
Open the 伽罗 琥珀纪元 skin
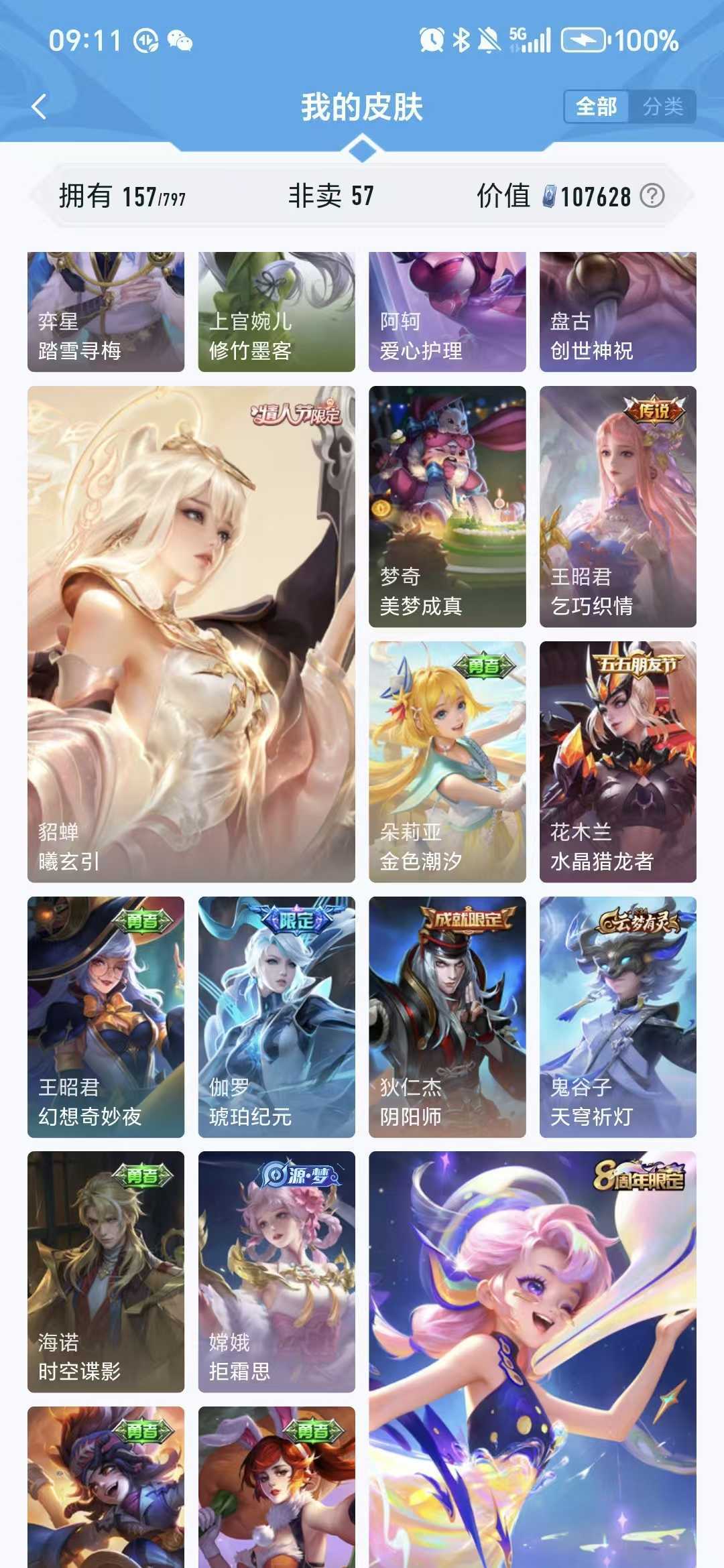(x=276, y=1017)
